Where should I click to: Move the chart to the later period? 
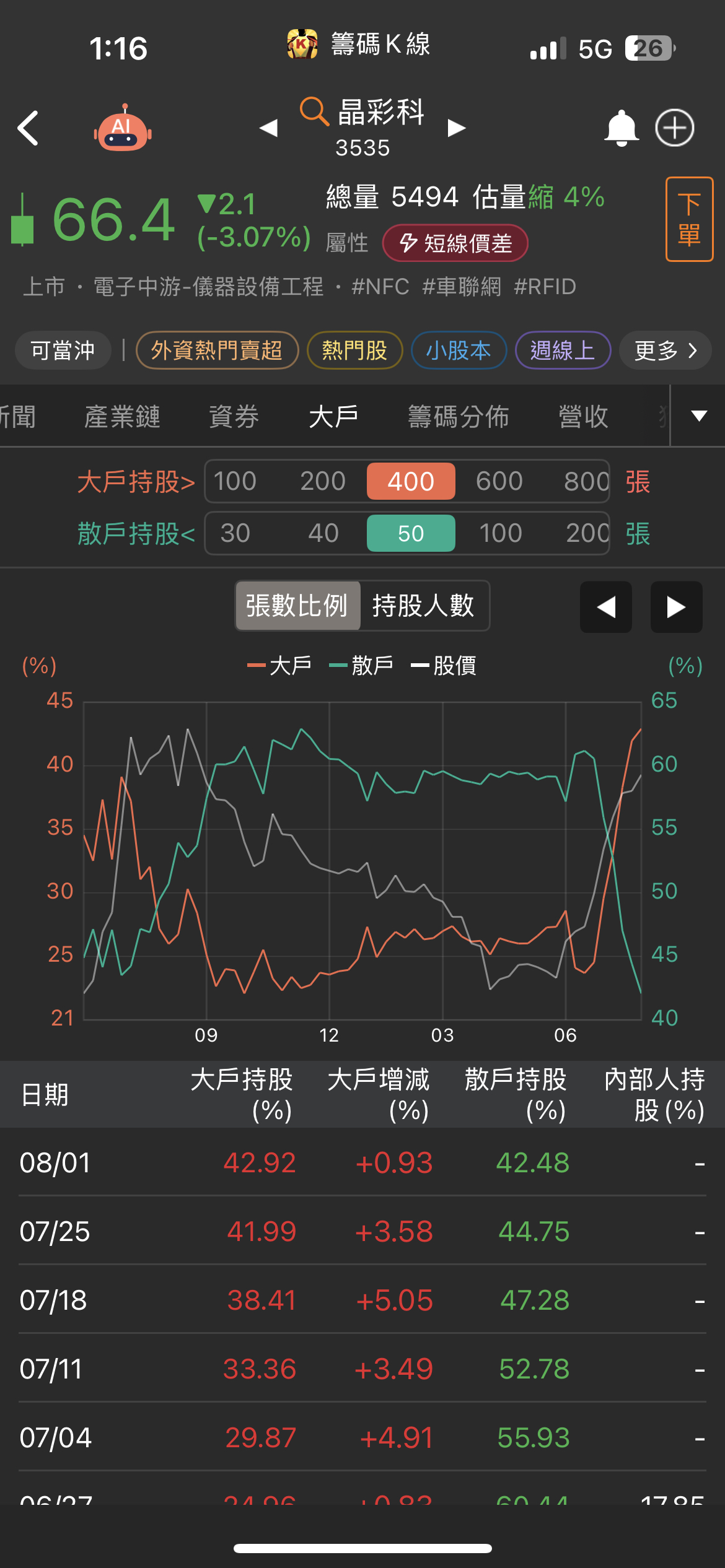(x=676, y=607)
